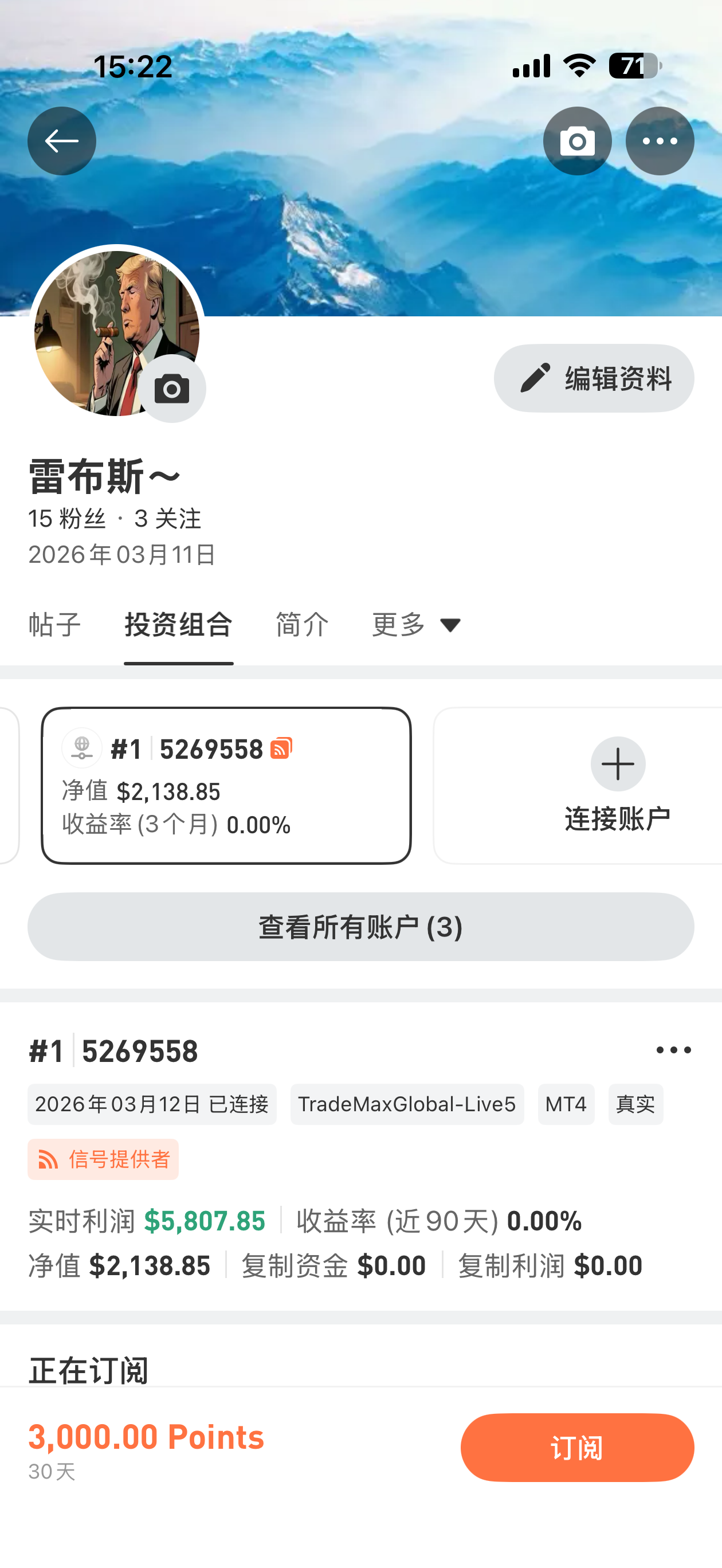722x1568 pixels.
Task: Select account card #1 5269558
Action: 226,785
